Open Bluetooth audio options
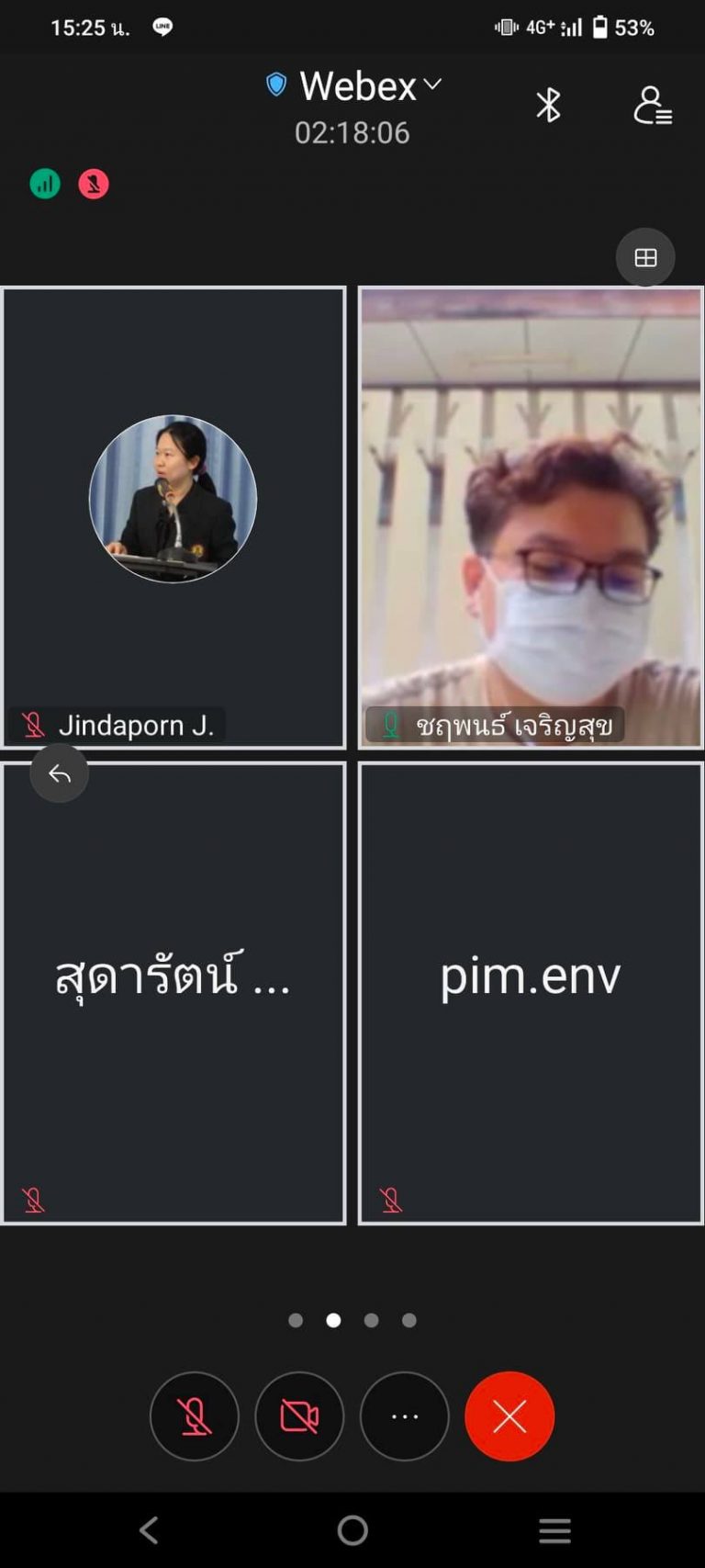This screenshot has width=705, height=1568. (548, 105)
